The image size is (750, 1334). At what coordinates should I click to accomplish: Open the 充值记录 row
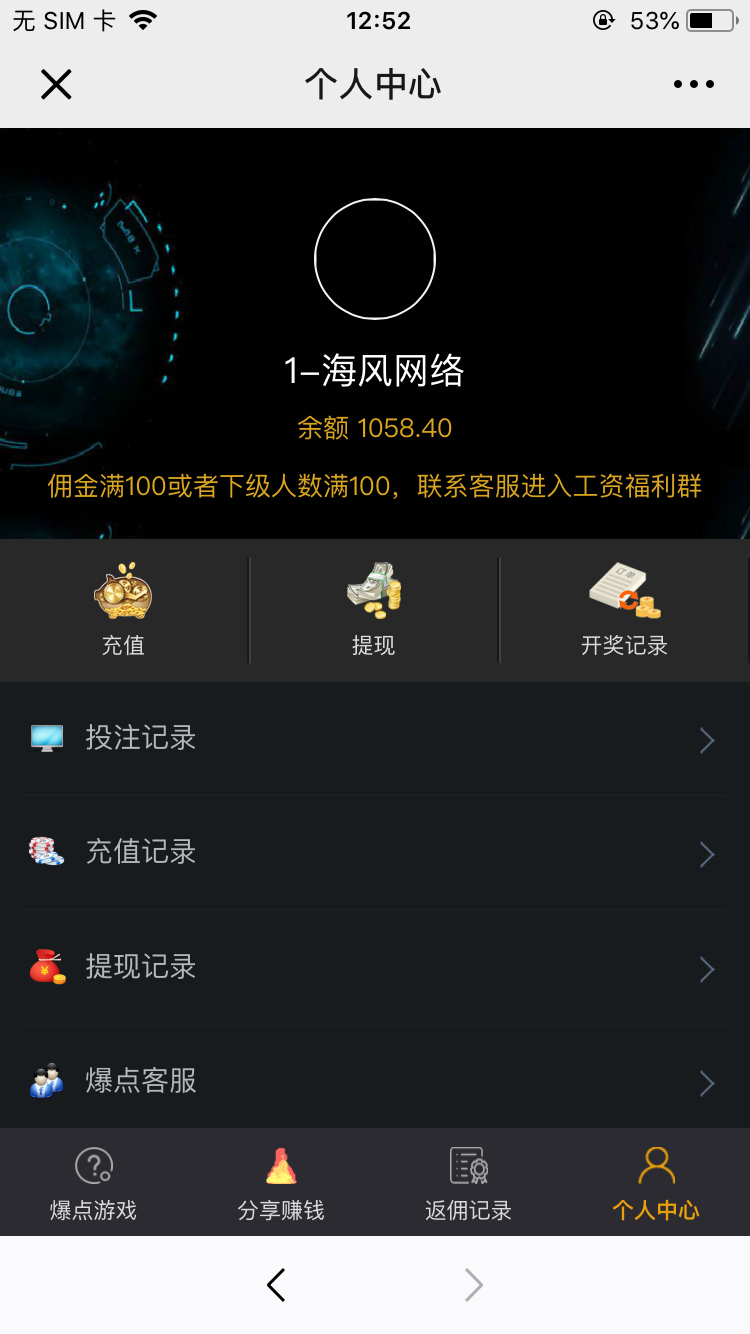375,853
